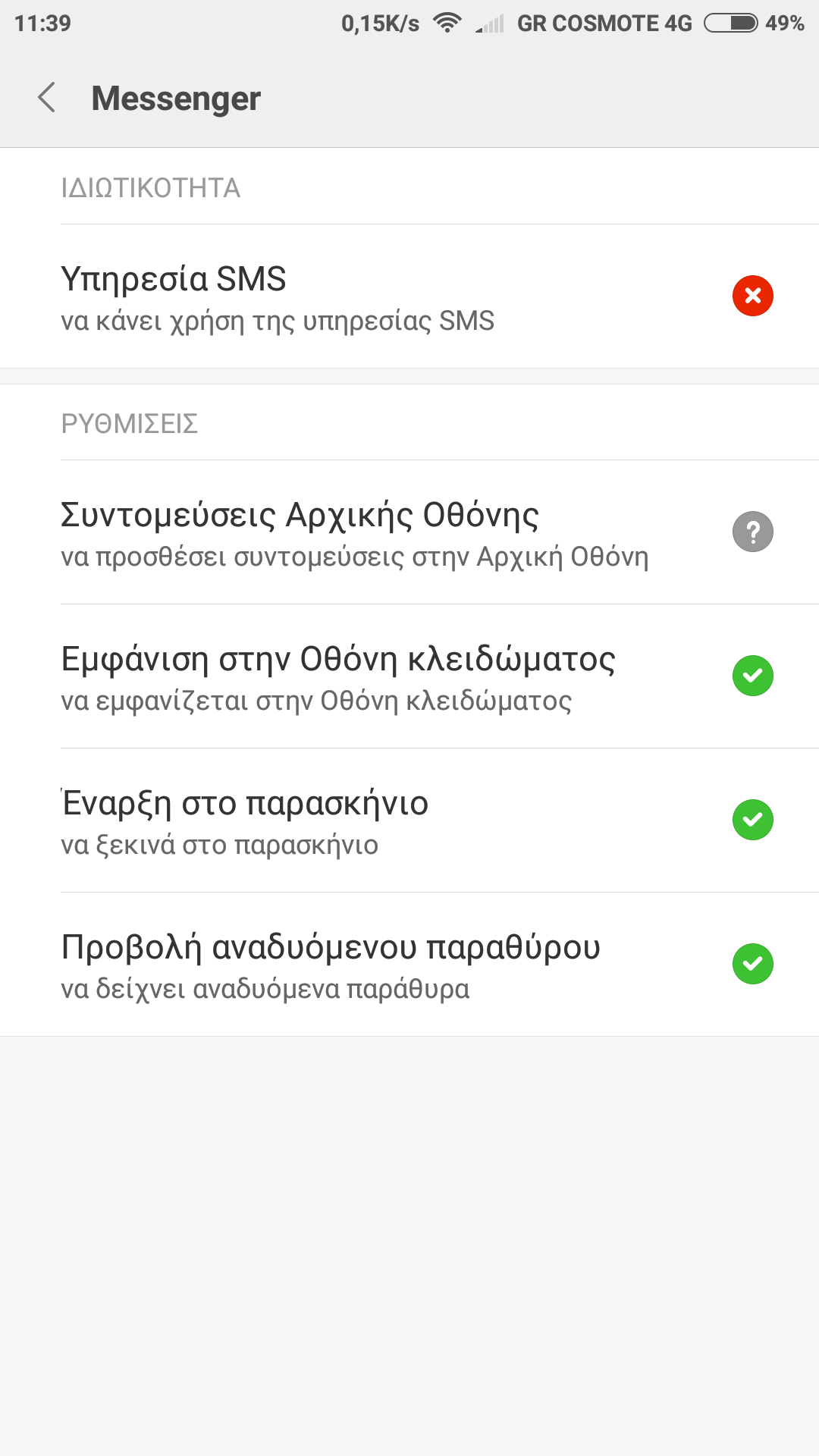Screen dimensions: 819x1456
Task: Go back from Messenger permissions
Action: (47, 98)
